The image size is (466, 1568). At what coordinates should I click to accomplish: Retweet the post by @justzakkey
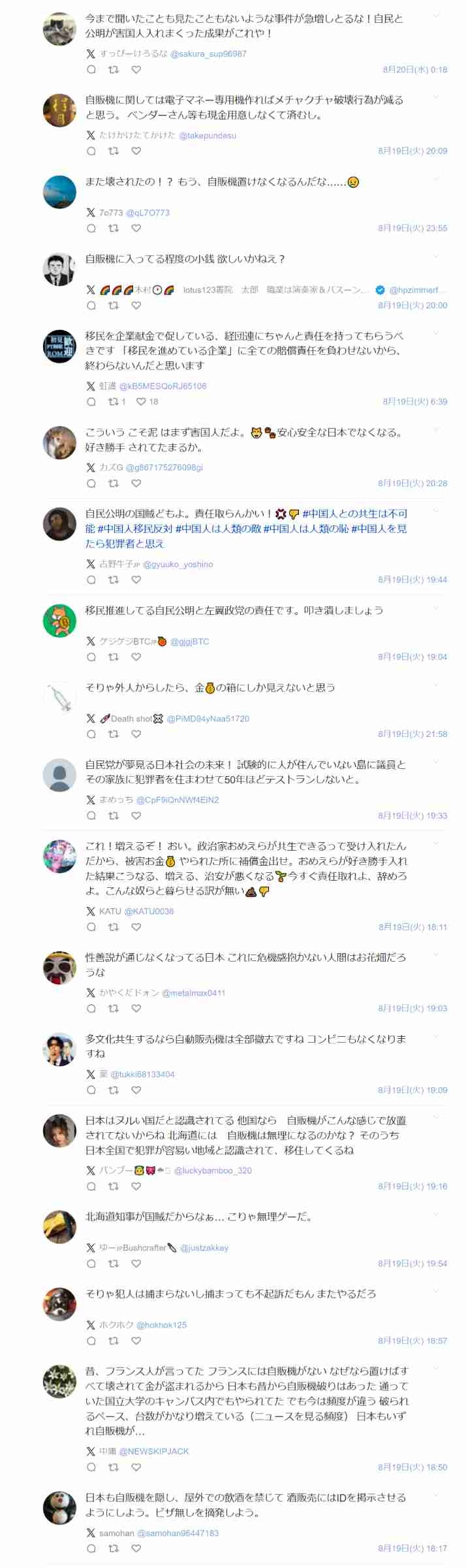click(x=114, y=1264)
